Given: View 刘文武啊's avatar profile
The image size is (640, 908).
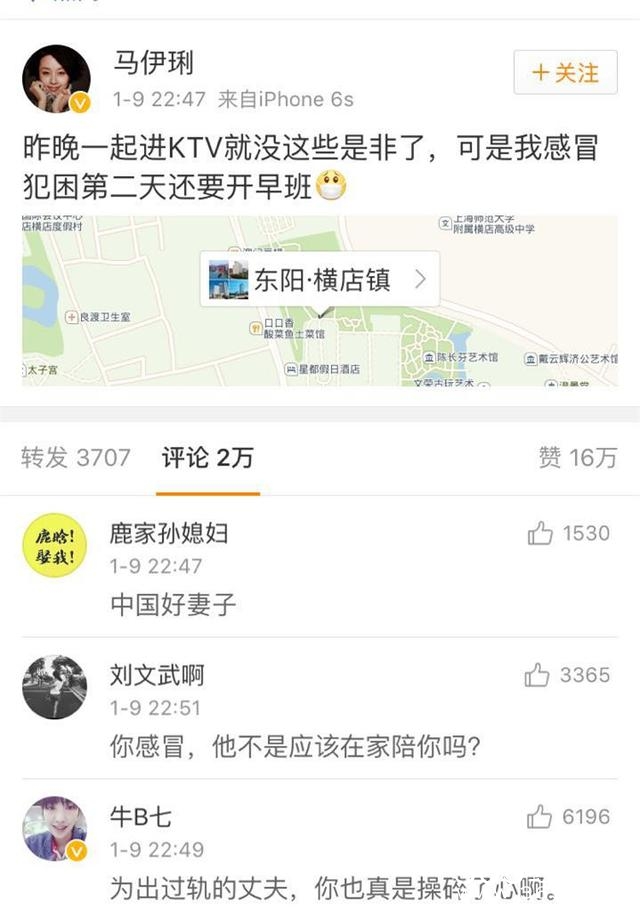Looking at the screenshot, I should 55,687.
